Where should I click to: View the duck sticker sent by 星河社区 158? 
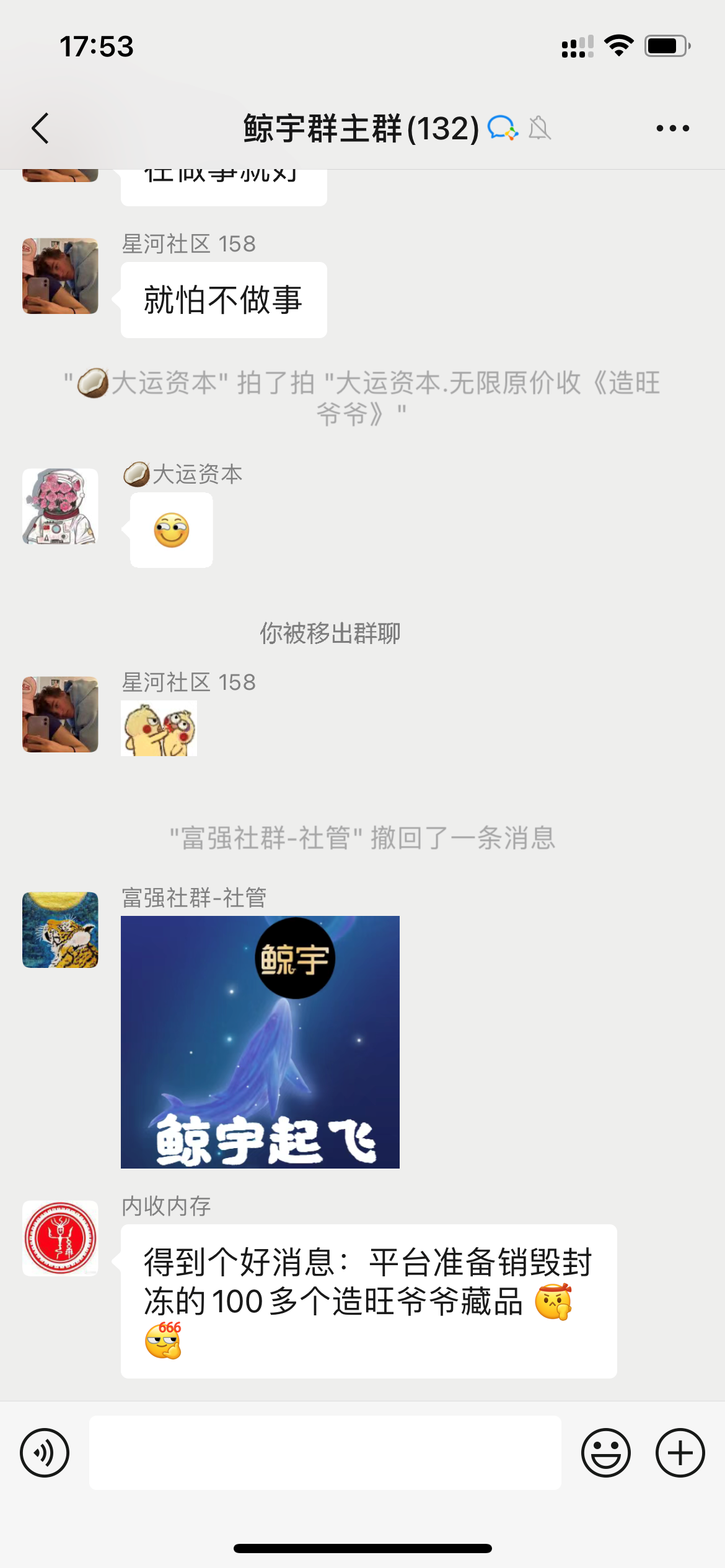(159, 728)
